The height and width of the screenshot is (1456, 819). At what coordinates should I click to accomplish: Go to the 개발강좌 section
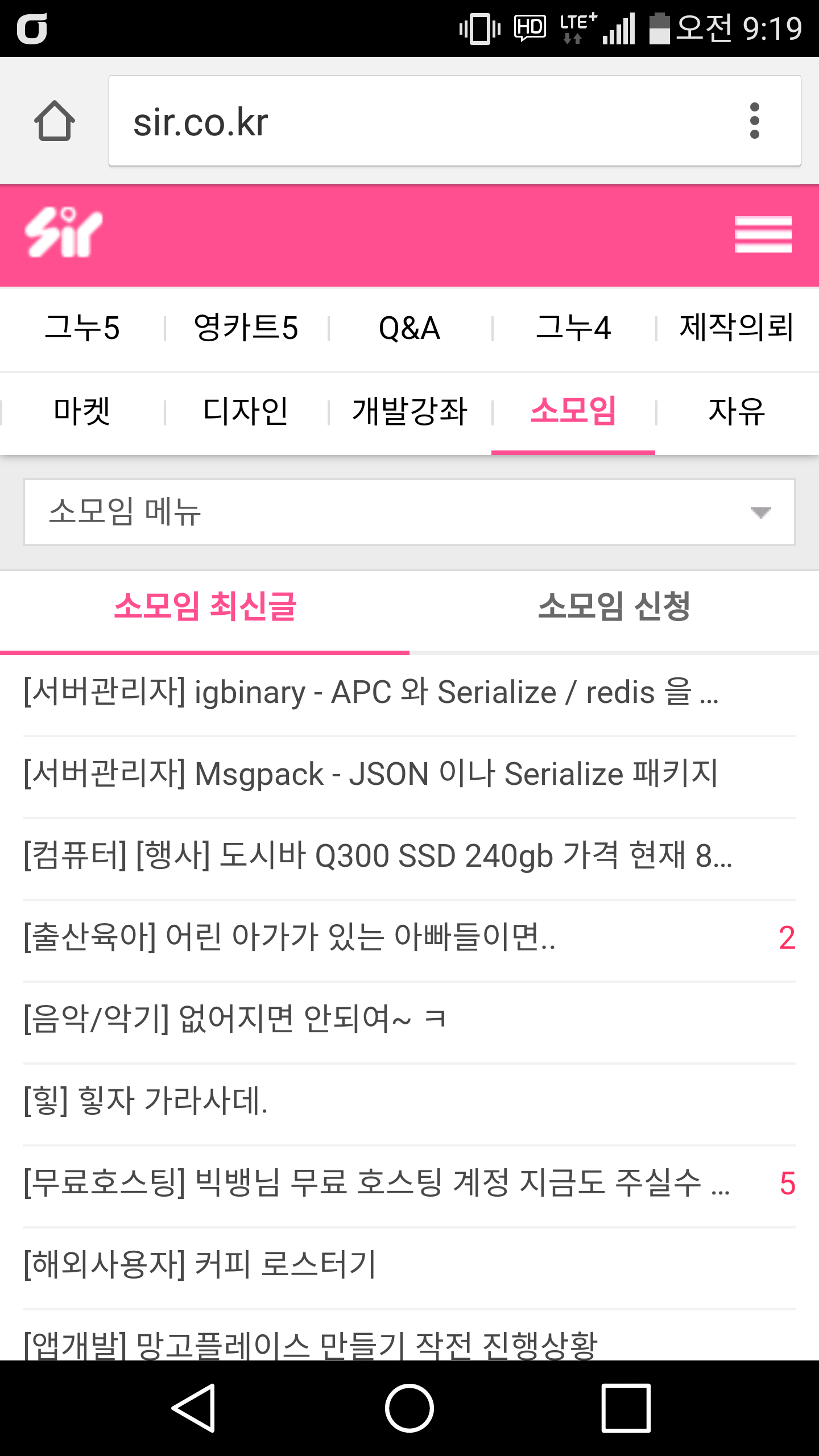point(409,411)
